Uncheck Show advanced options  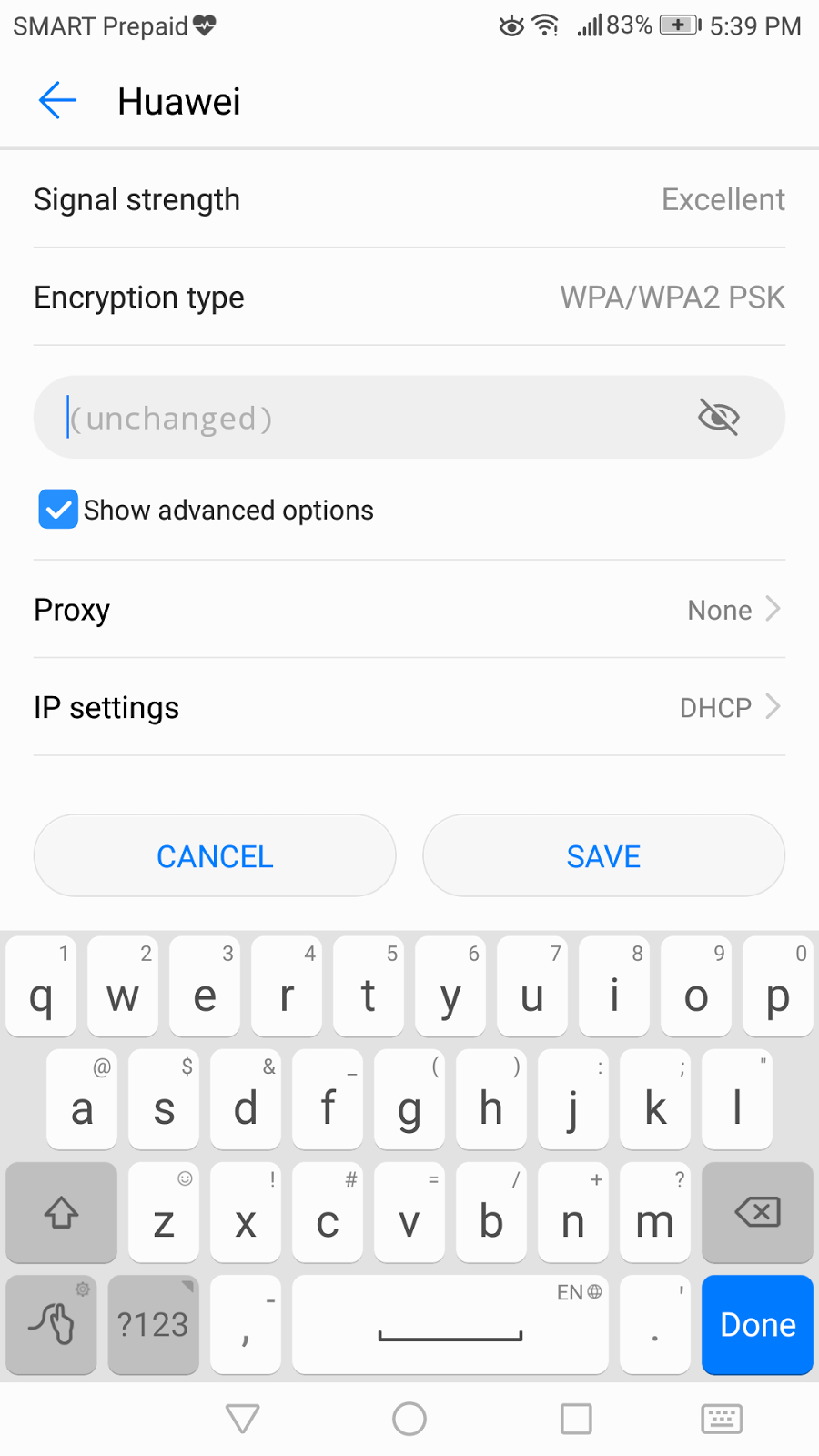point(58,510)
